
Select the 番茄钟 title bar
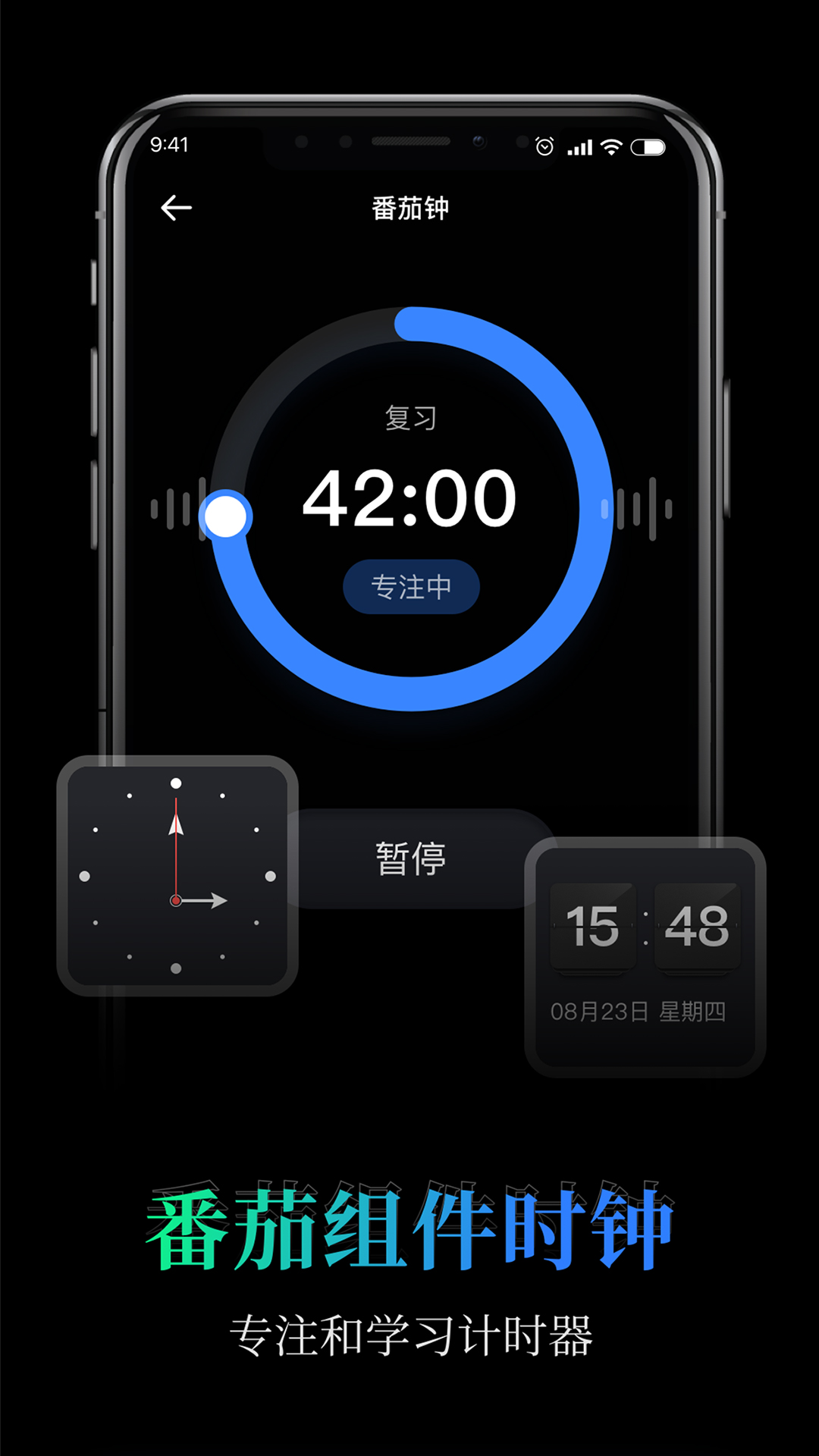409,206
